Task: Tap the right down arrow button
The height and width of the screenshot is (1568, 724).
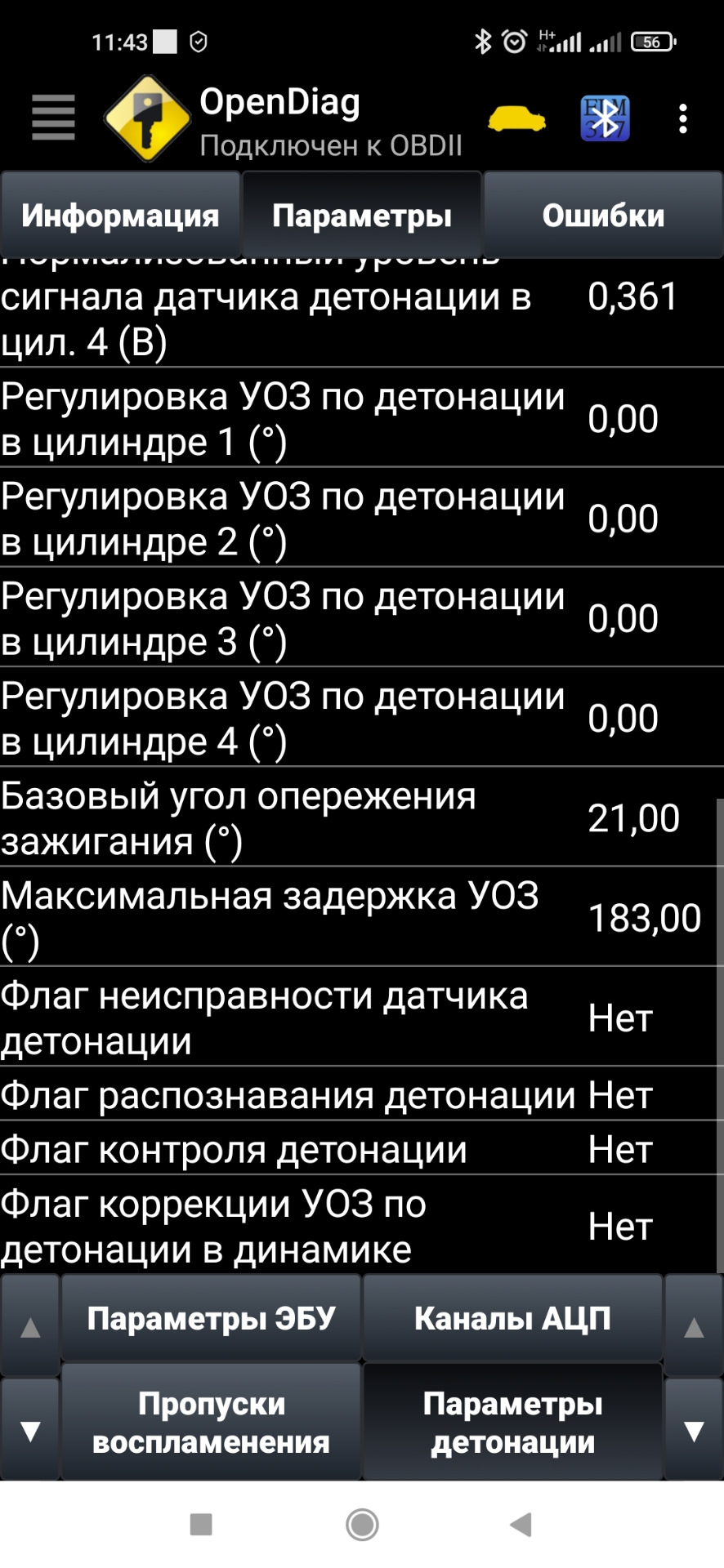Action: point(694,1431)
